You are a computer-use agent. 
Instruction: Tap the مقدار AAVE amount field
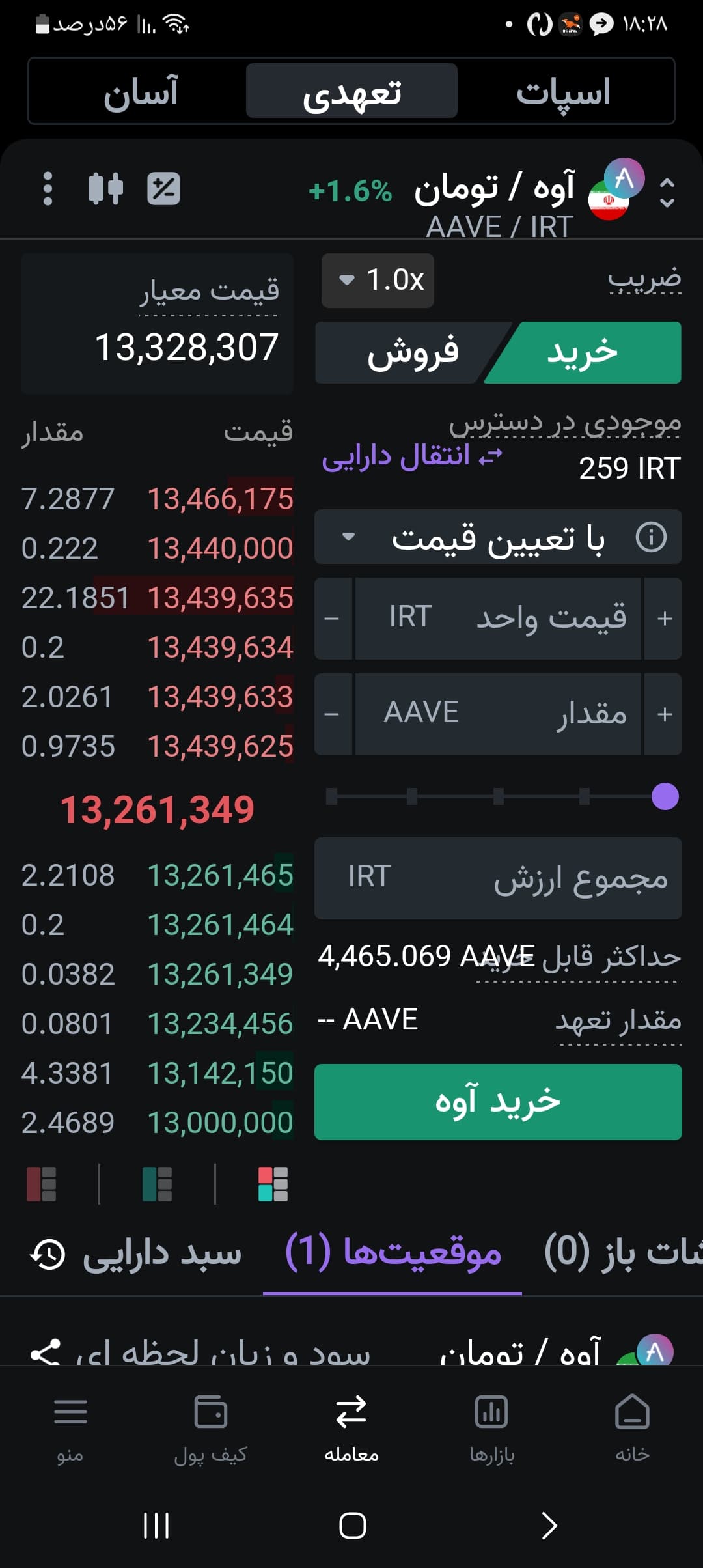coord(498,714)
